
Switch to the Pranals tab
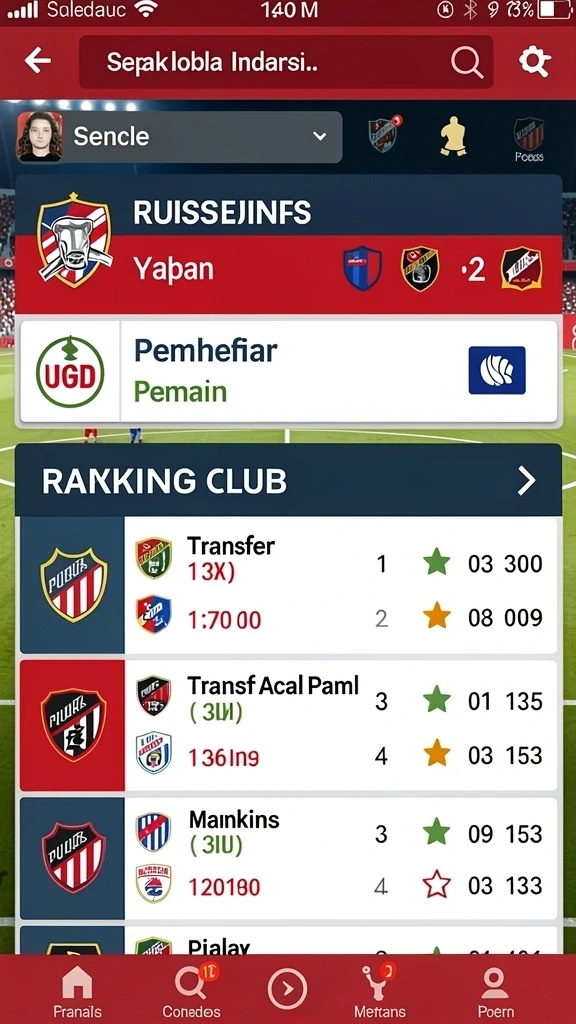click(77, 991)
